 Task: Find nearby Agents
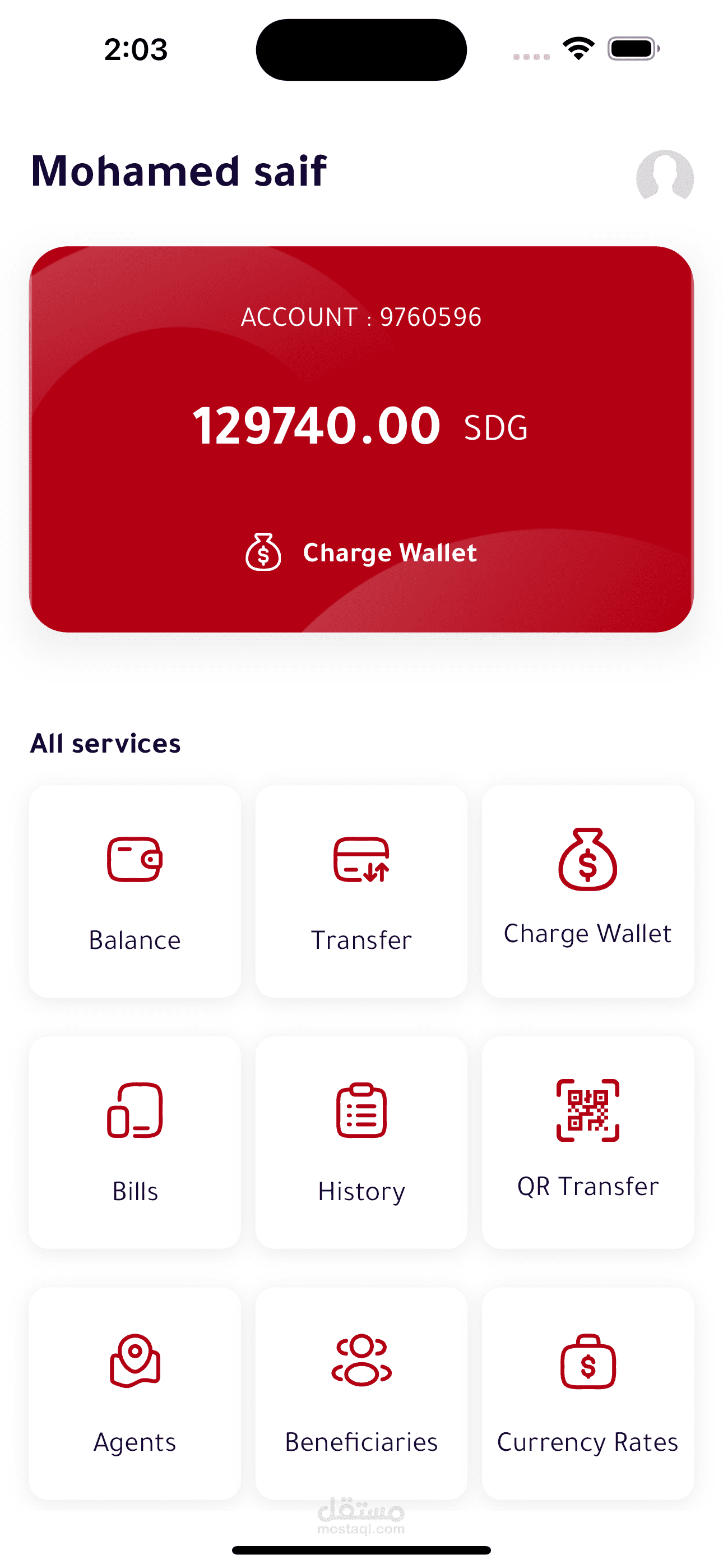135,1392
